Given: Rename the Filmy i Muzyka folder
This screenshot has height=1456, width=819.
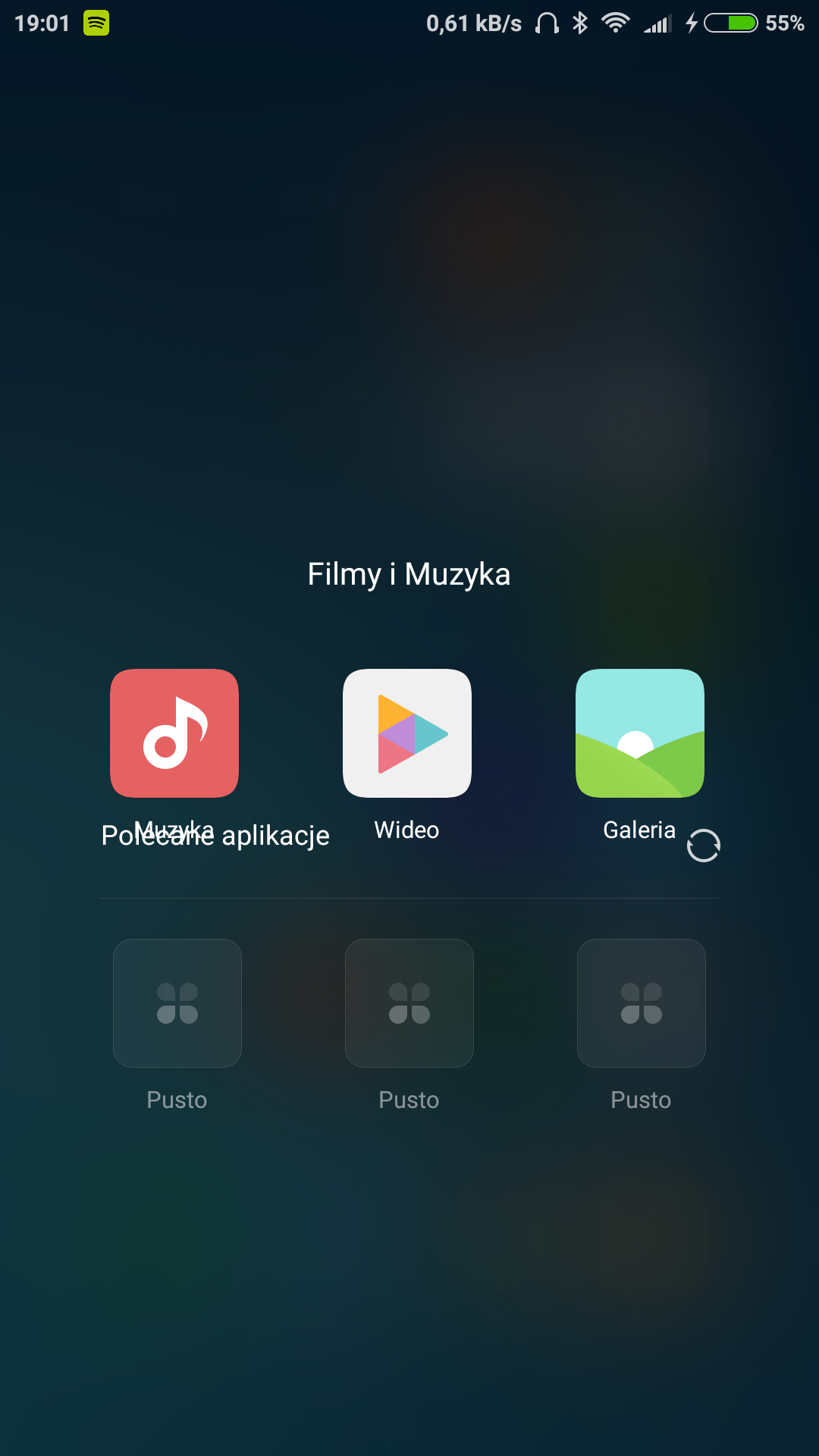Looking at the screenshot, I should [x=409, y=574].
